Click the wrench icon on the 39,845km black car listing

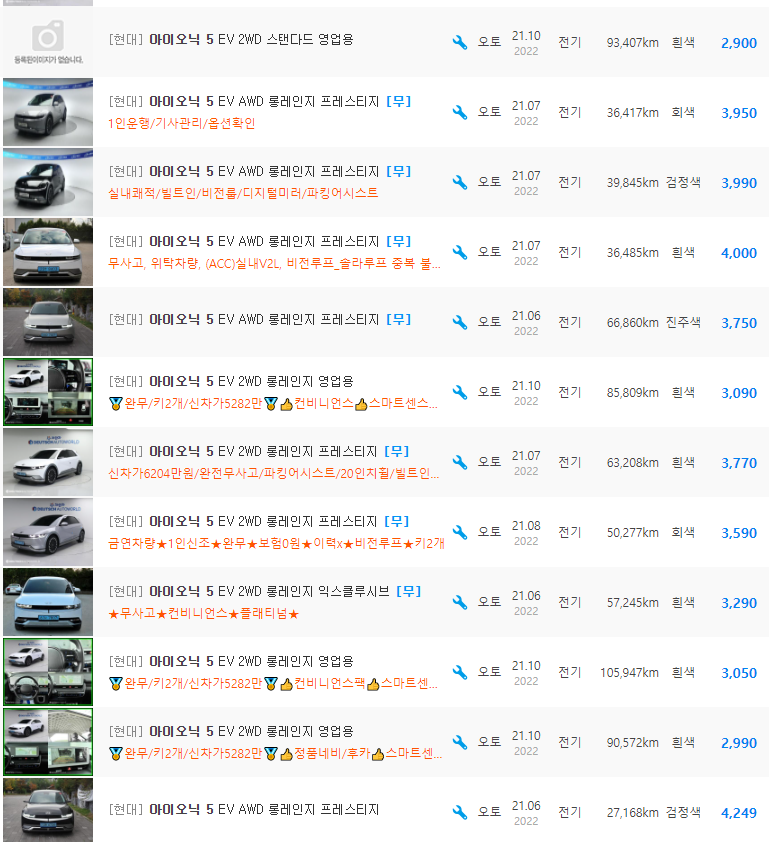[x=460, y=182]
